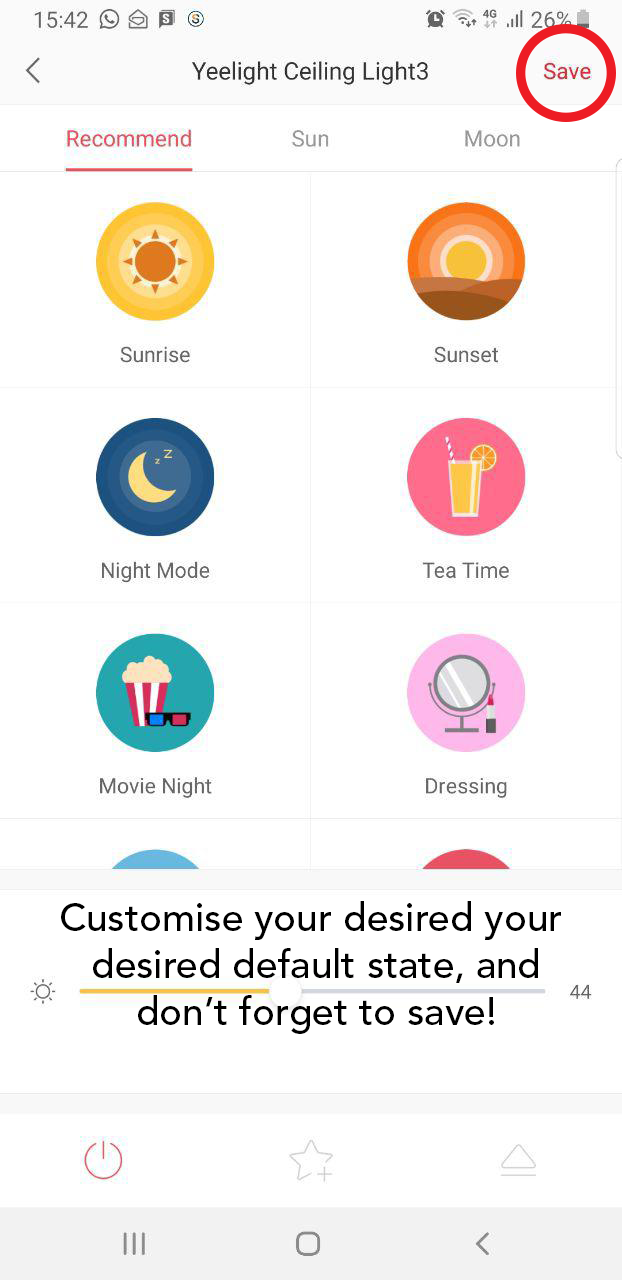Tap the eject-style icon in bottom bar
This screenshot has height=1280, width=622.
point(518,1160)
